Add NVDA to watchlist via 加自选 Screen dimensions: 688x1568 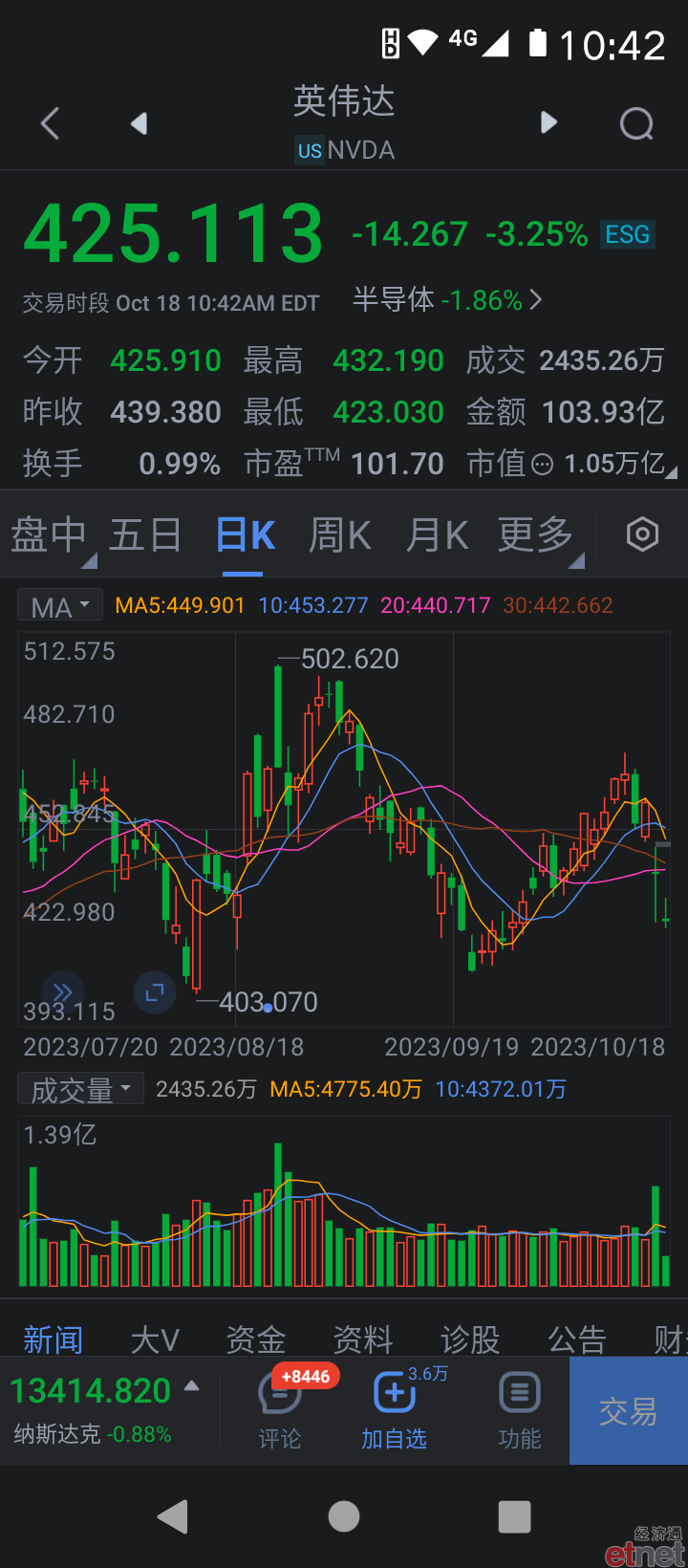(395, 1412)
